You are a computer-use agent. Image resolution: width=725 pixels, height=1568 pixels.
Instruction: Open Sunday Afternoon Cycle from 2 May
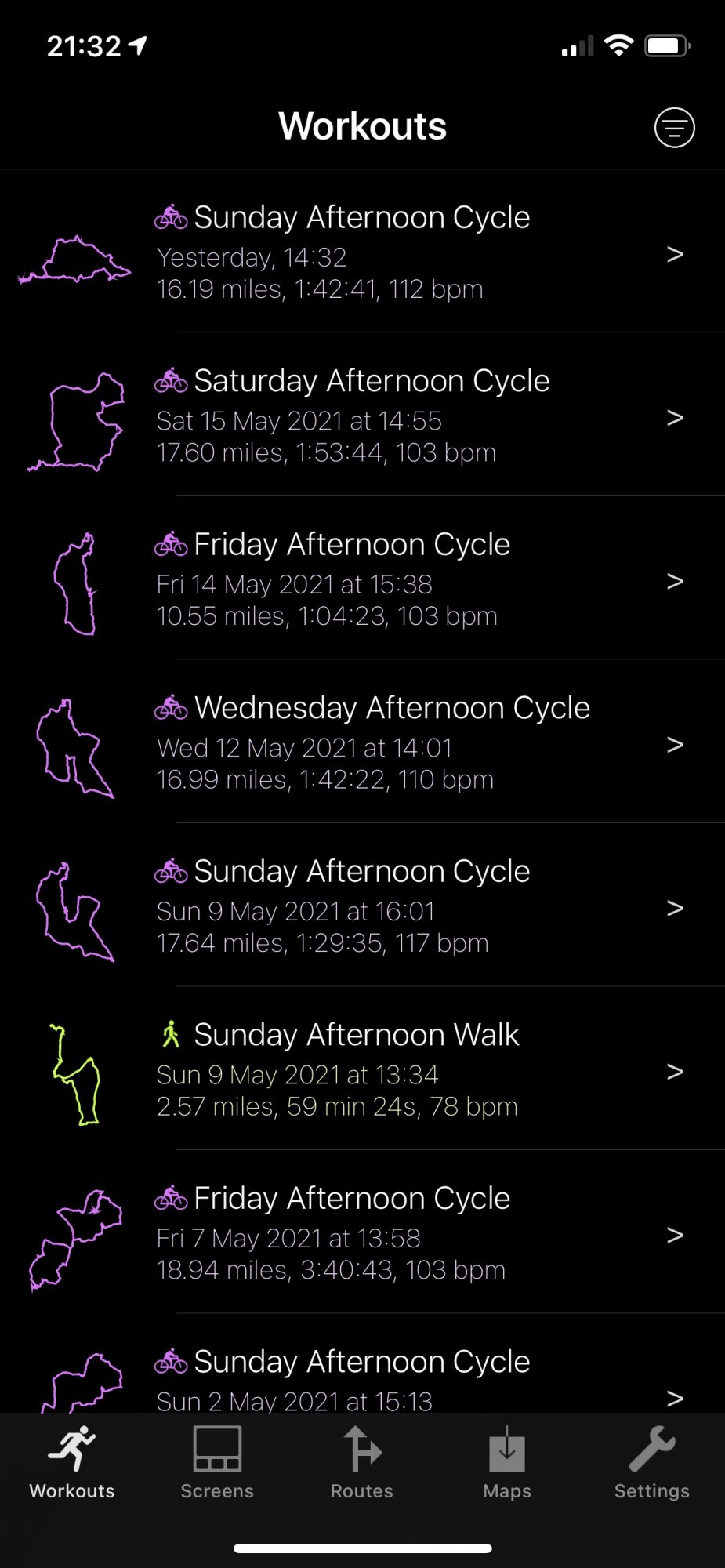362,1380
